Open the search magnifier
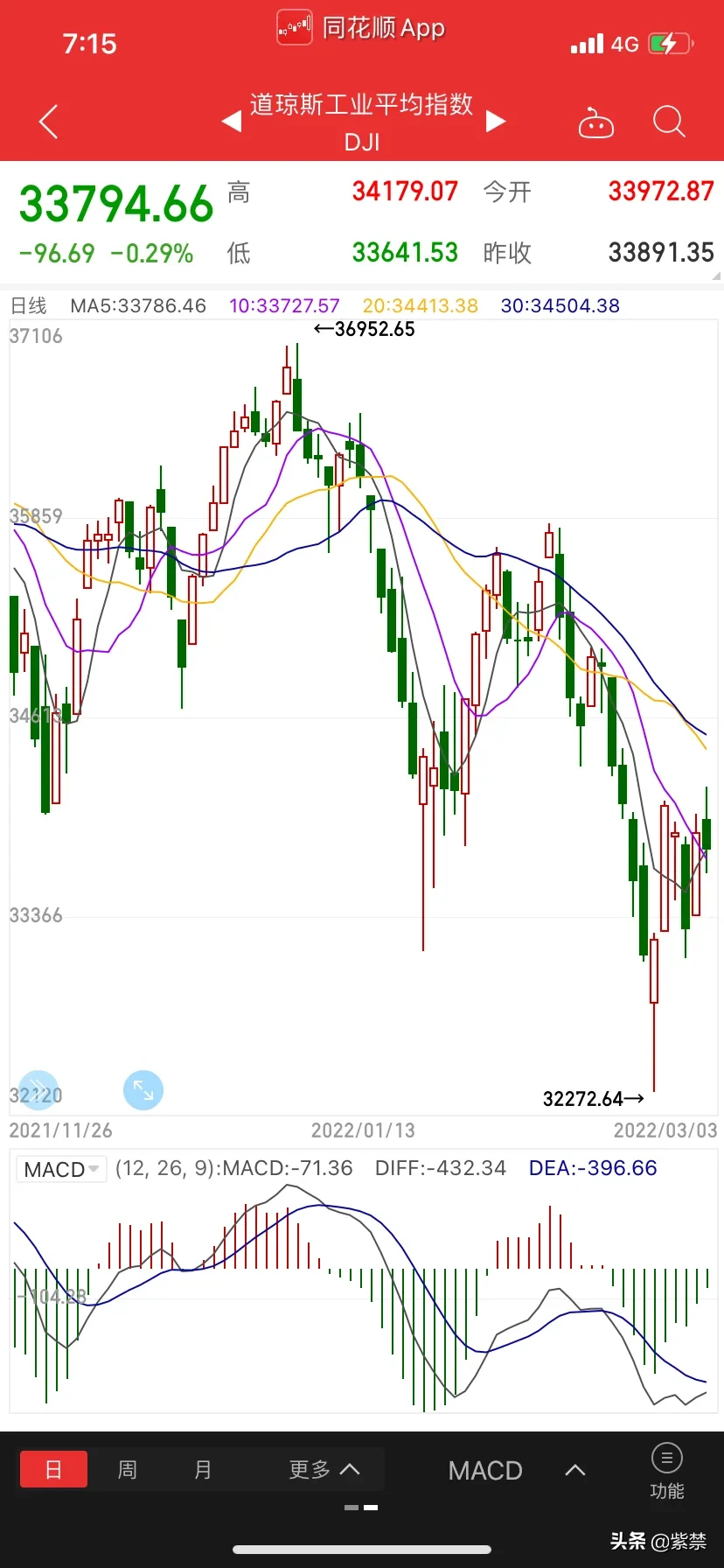 click(x=669, y=122)
